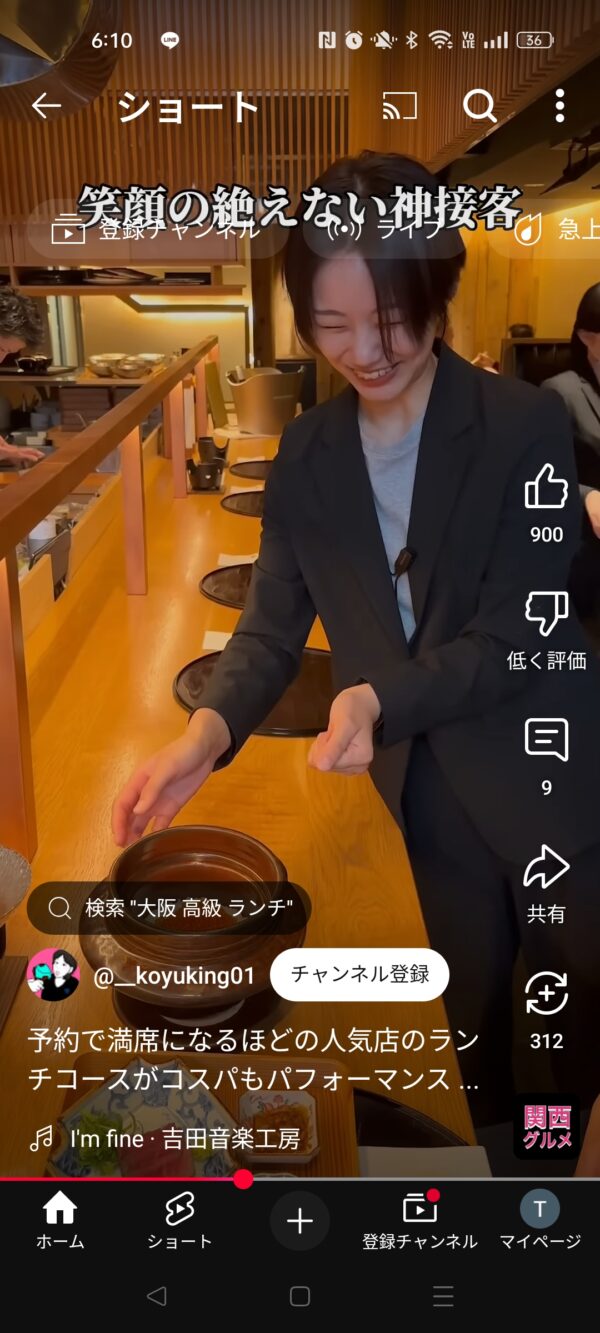Subscribe with the チャンネル登録 button
This screenshot has height=1333, width=600.
click(x=359, y=974)
